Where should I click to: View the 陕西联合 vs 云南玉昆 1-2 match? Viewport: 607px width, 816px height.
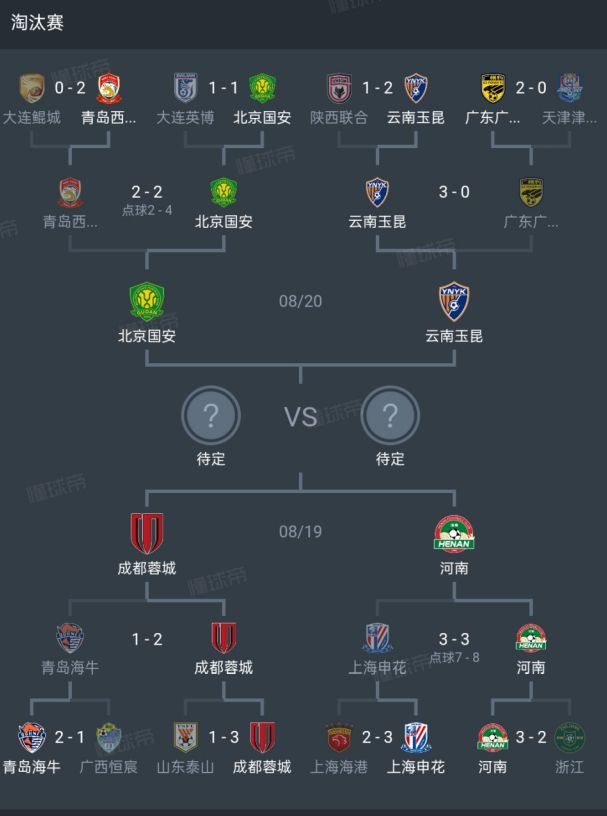click(x=377, y=88)
